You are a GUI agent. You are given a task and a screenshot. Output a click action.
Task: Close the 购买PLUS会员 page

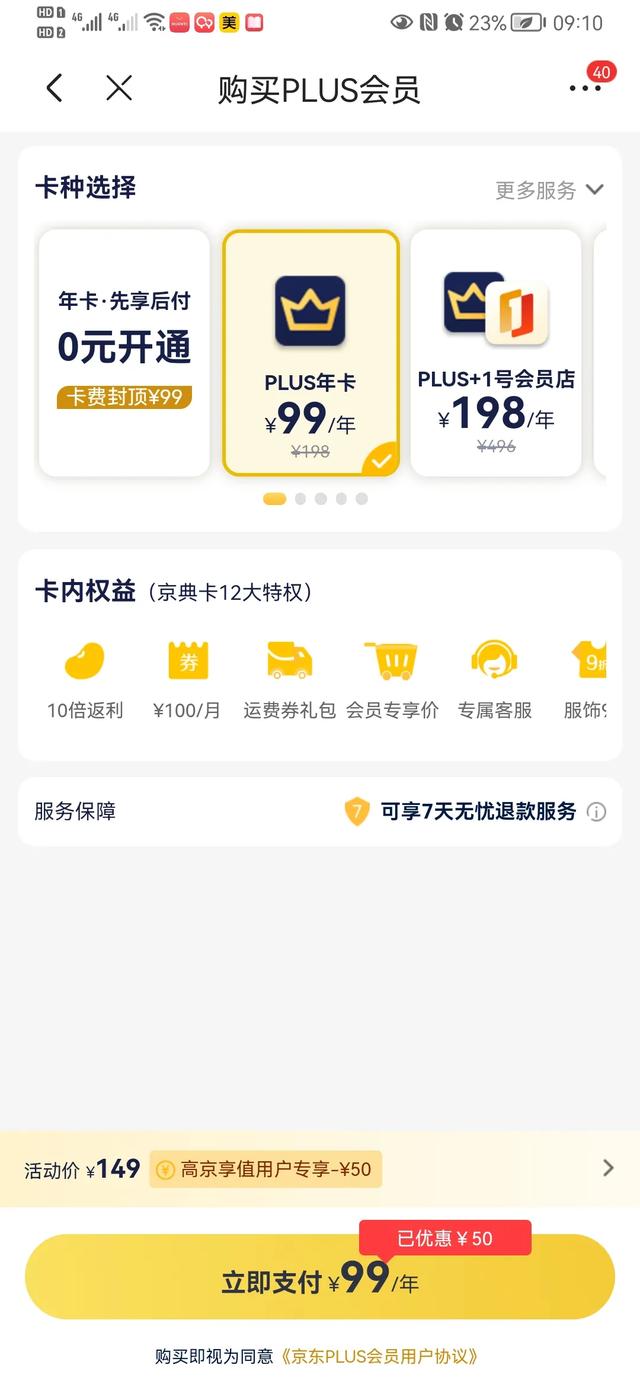point(119,88)
